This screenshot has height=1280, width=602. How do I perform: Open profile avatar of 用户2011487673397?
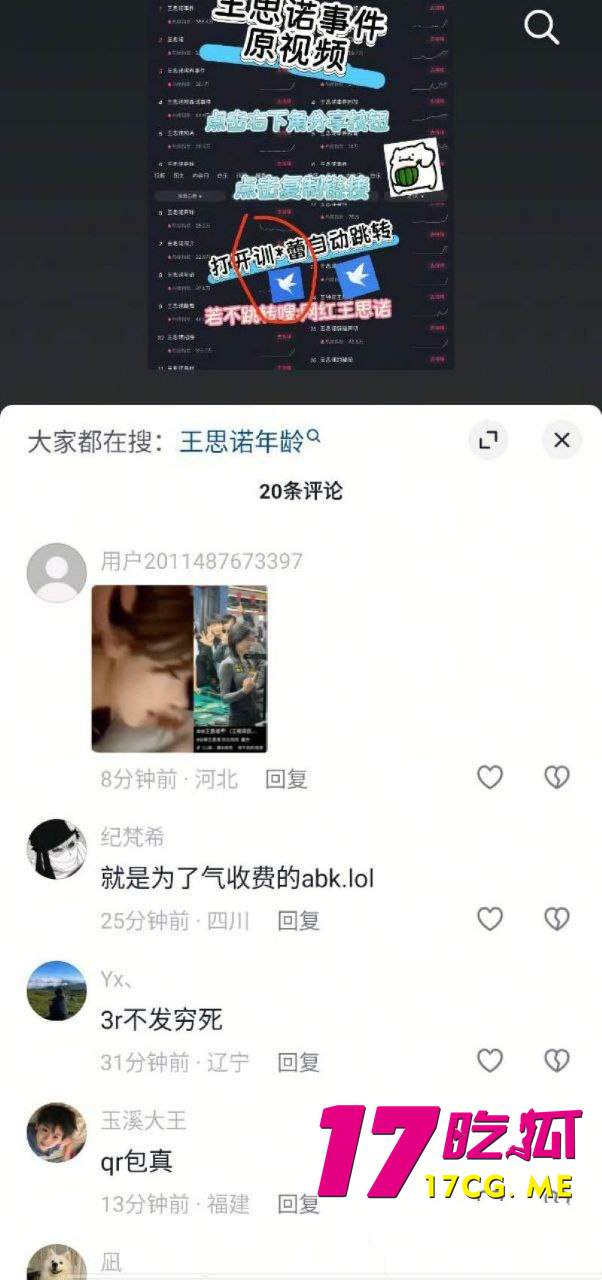coord(56,573)
